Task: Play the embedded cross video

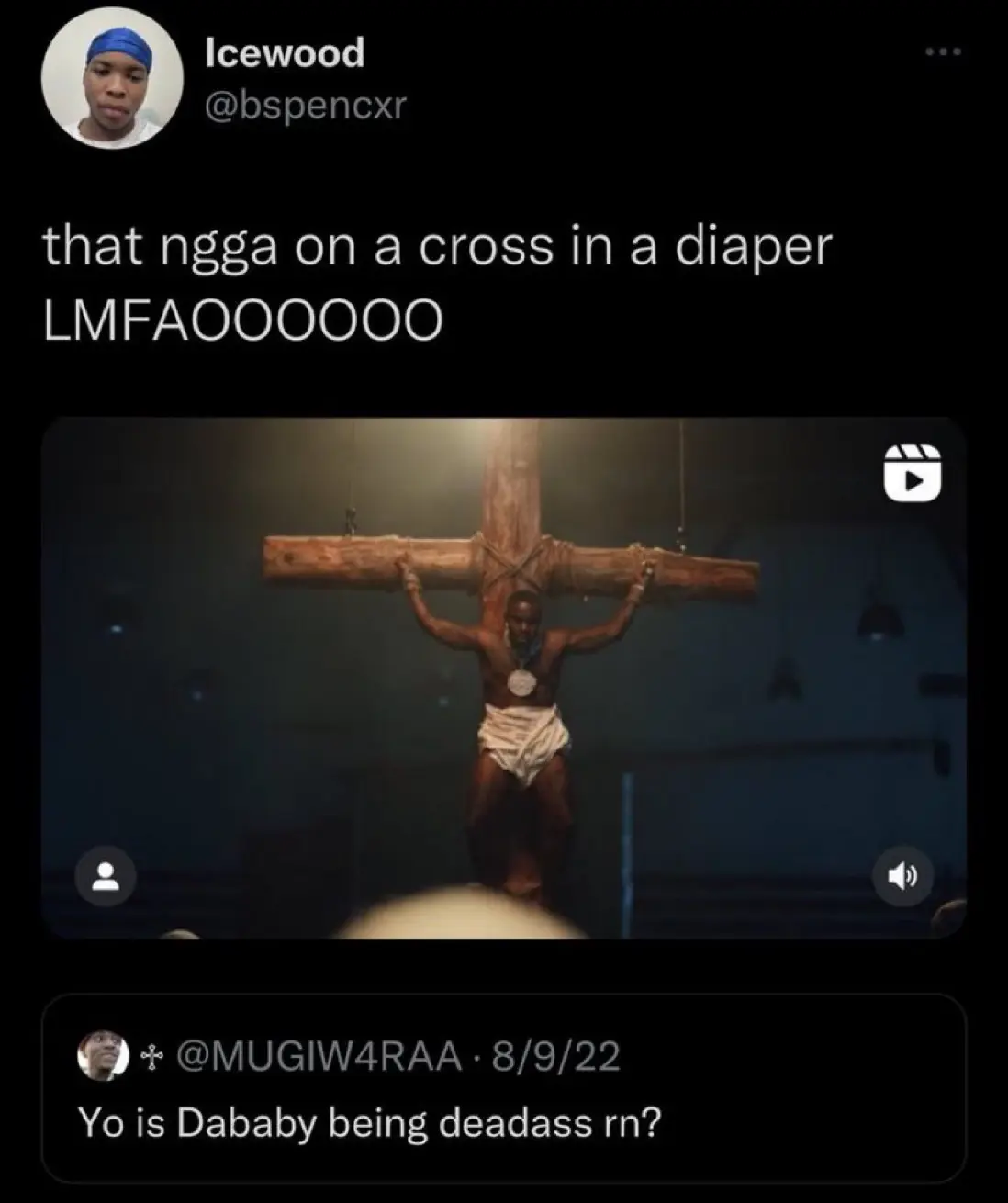Action: click(503, 678)
